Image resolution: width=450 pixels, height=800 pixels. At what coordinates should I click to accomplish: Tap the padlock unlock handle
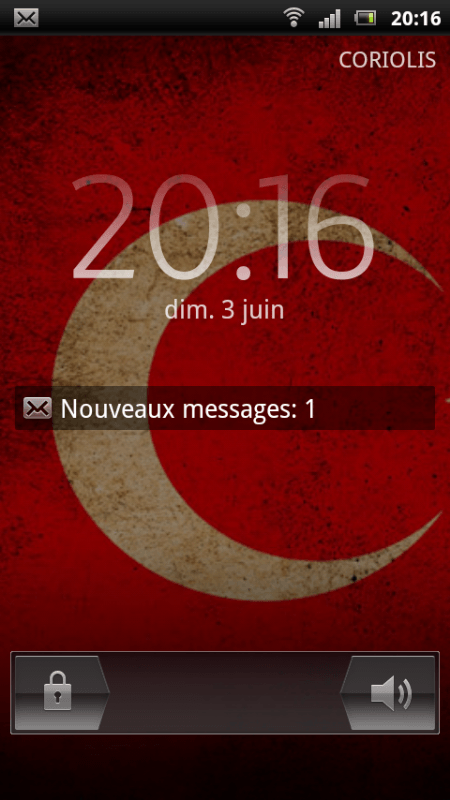[62, 692]
